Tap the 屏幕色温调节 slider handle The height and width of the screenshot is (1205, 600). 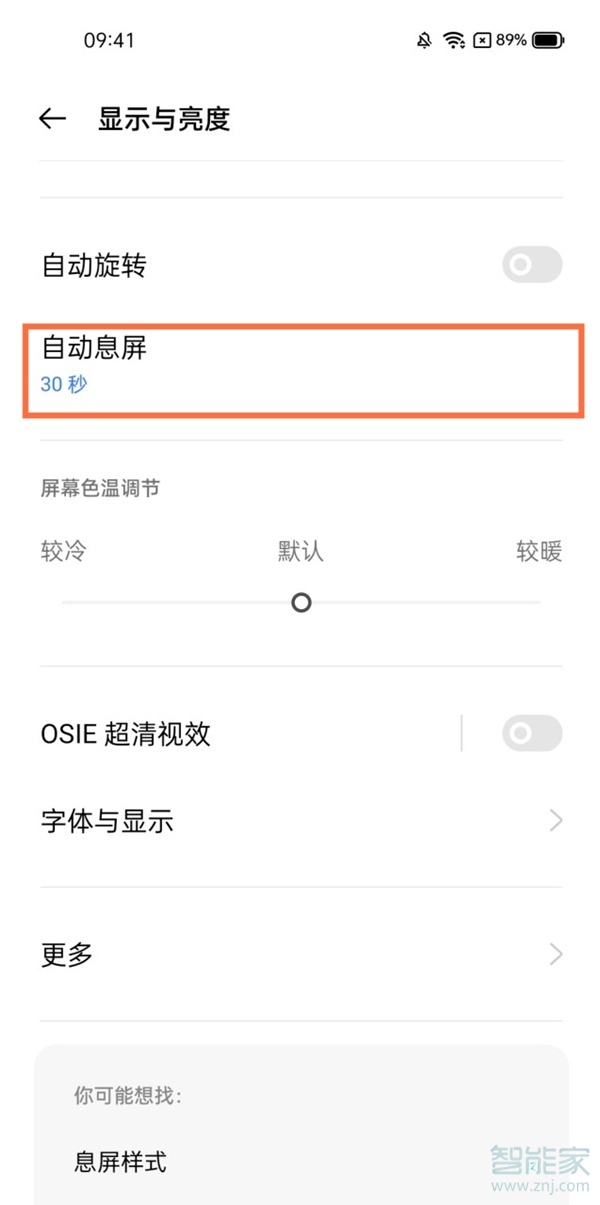[x=301, y=602]
